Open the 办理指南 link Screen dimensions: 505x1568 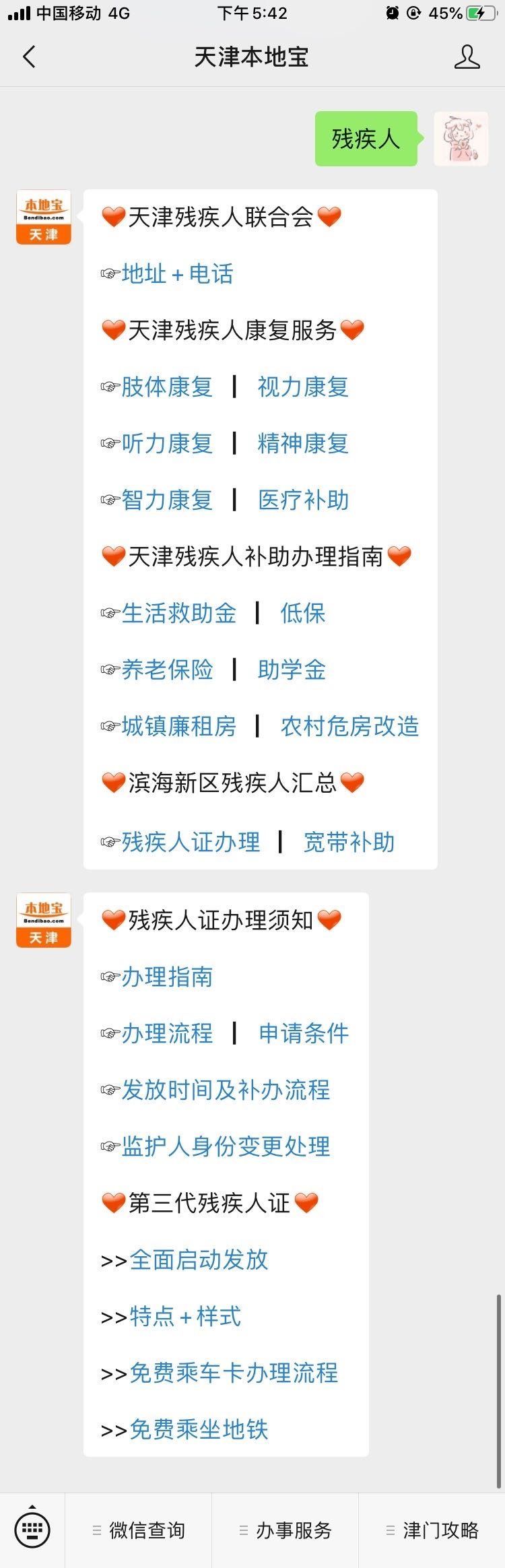[166, 977]
